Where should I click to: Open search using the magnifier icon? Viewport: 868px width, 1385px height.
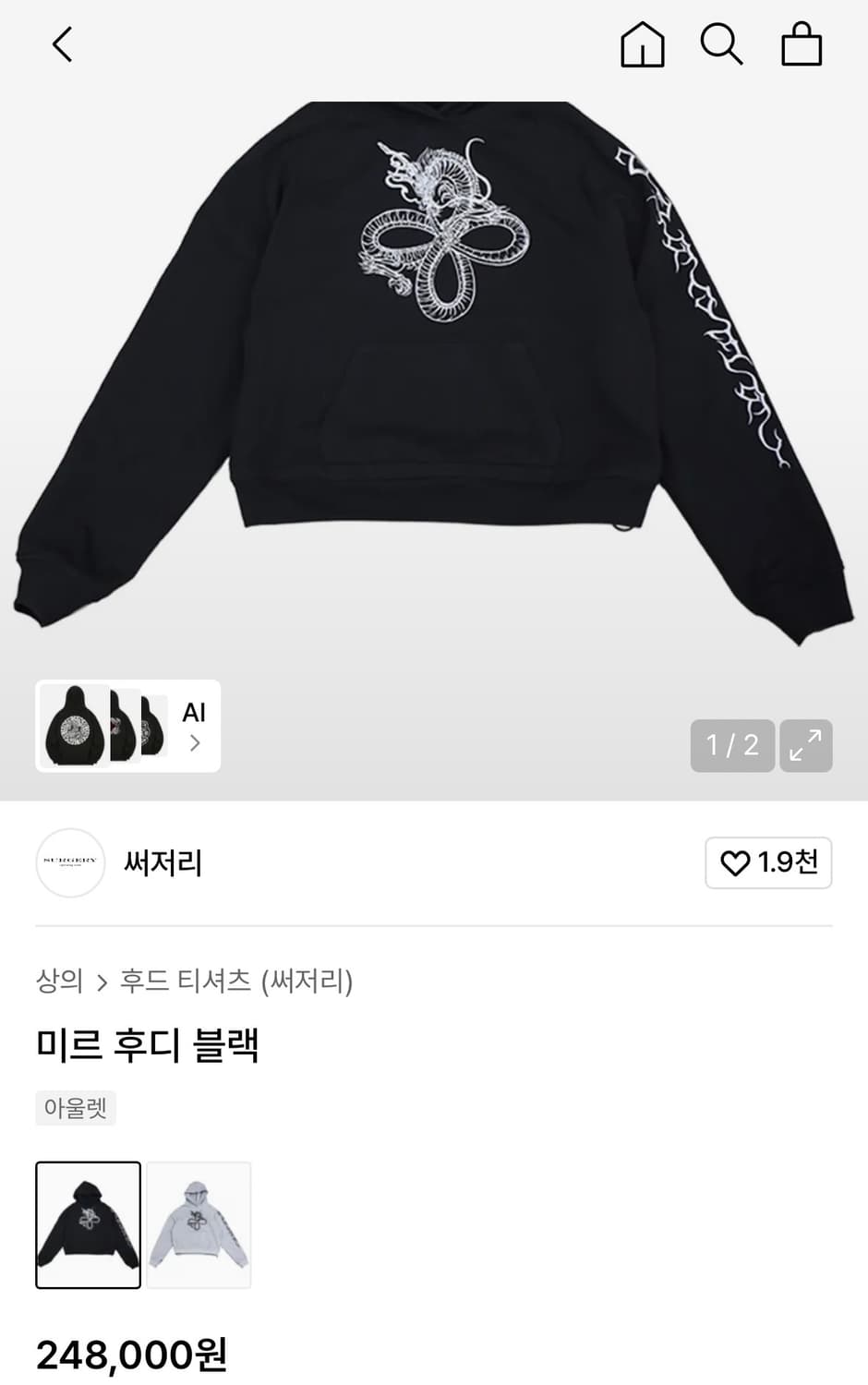click(722, 43)
